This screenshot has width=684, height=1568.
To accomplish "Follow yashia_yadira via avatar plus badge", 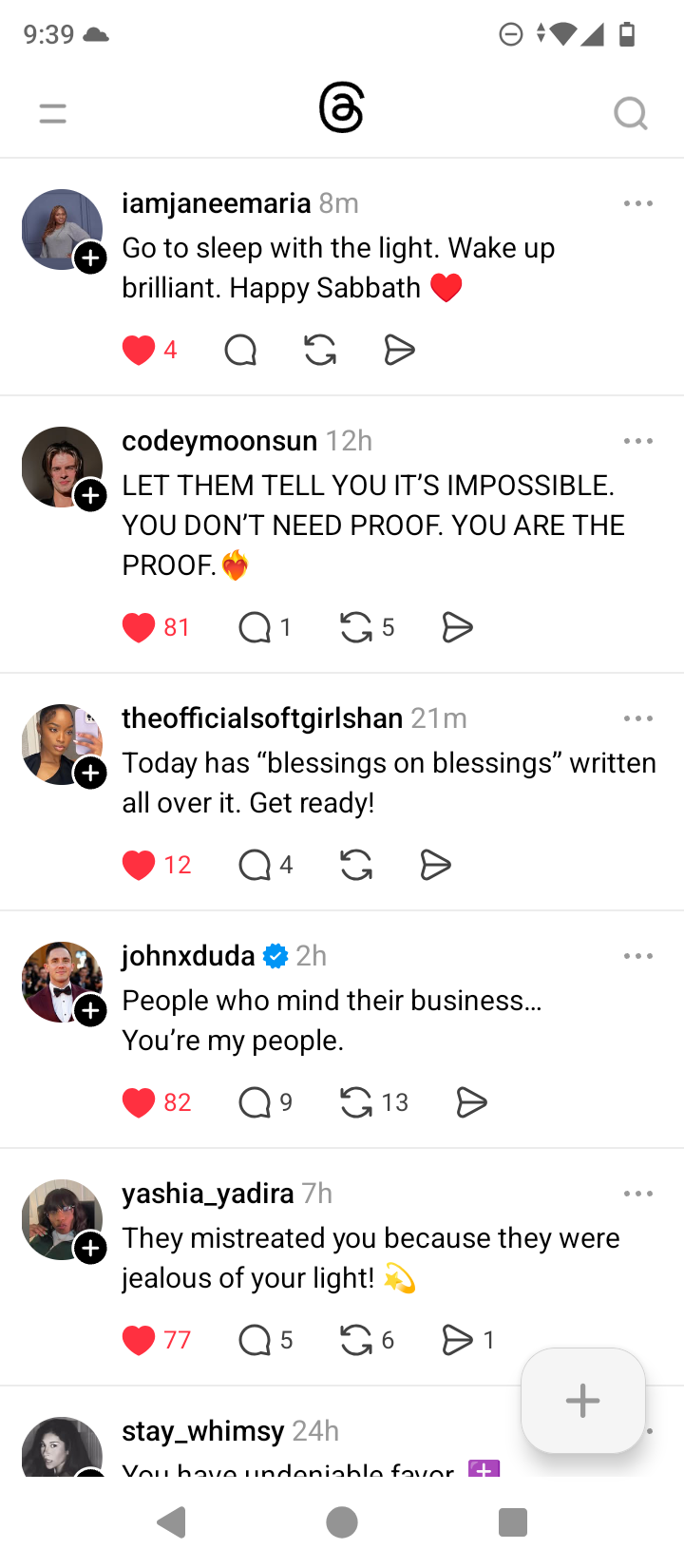I will pyautogui.click(x=90, y=1247).
